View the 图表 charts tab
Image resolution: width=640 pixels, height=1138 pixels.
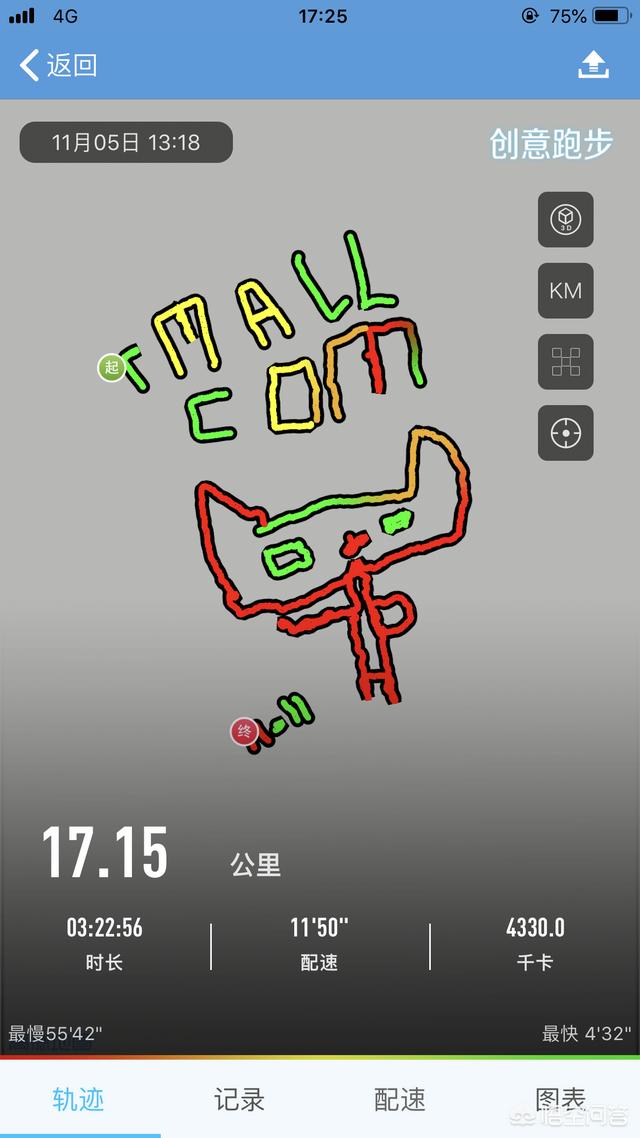point(560,1099)
